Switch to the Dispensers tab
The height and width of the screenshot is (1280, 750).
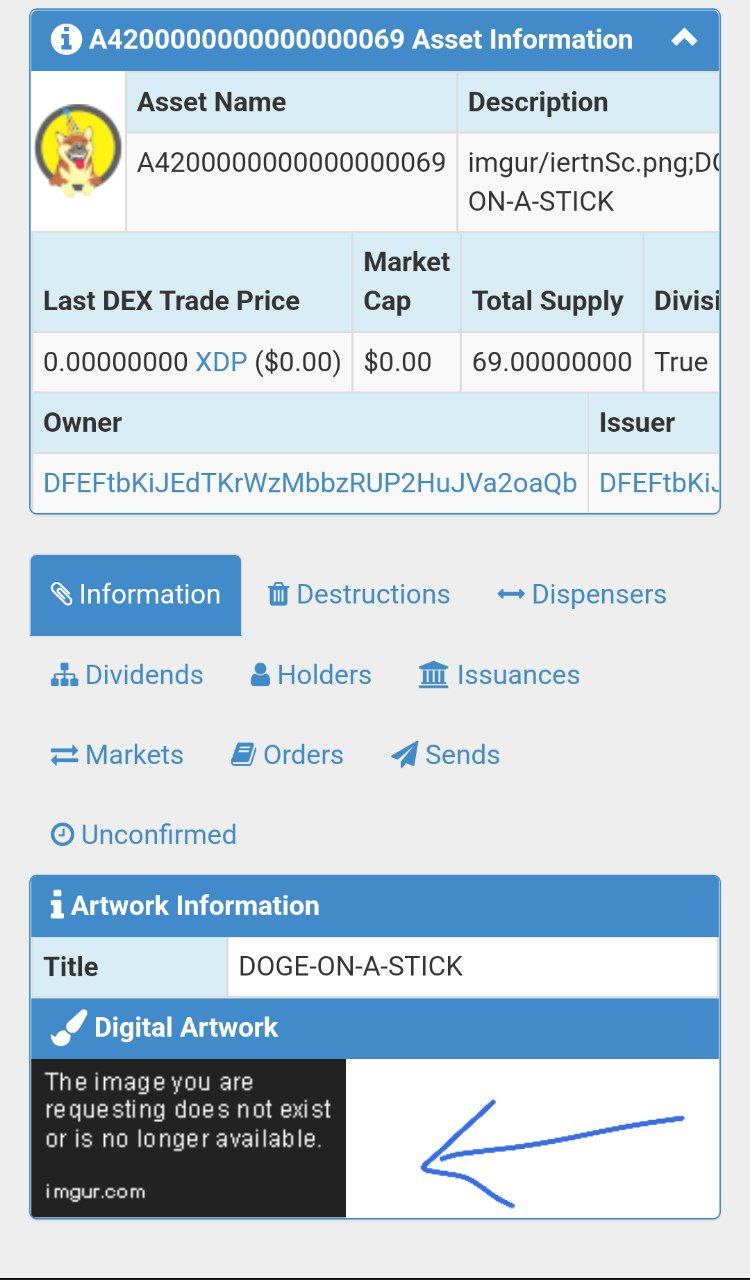tap(581, 594)
